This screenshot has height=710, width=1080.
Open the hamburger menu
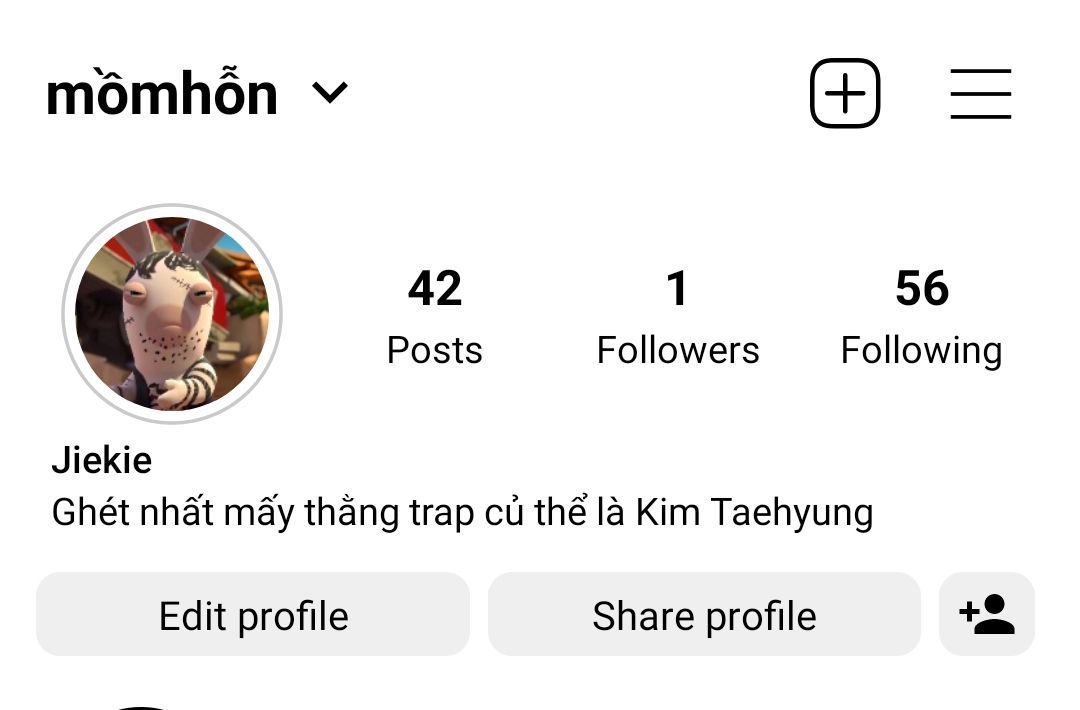980,94
